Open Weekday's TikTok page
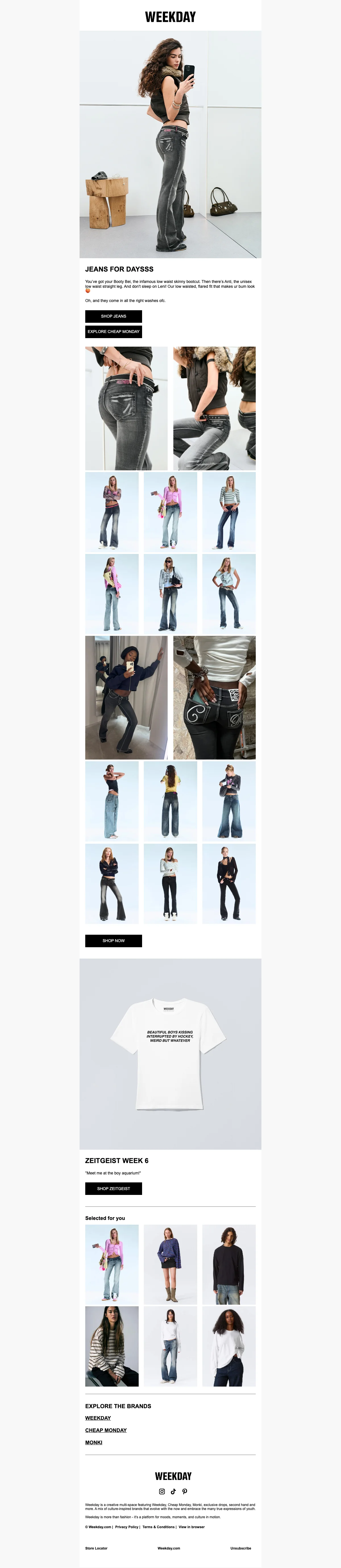Screen dimensions: 341x1568 [x=173, y=1491]
